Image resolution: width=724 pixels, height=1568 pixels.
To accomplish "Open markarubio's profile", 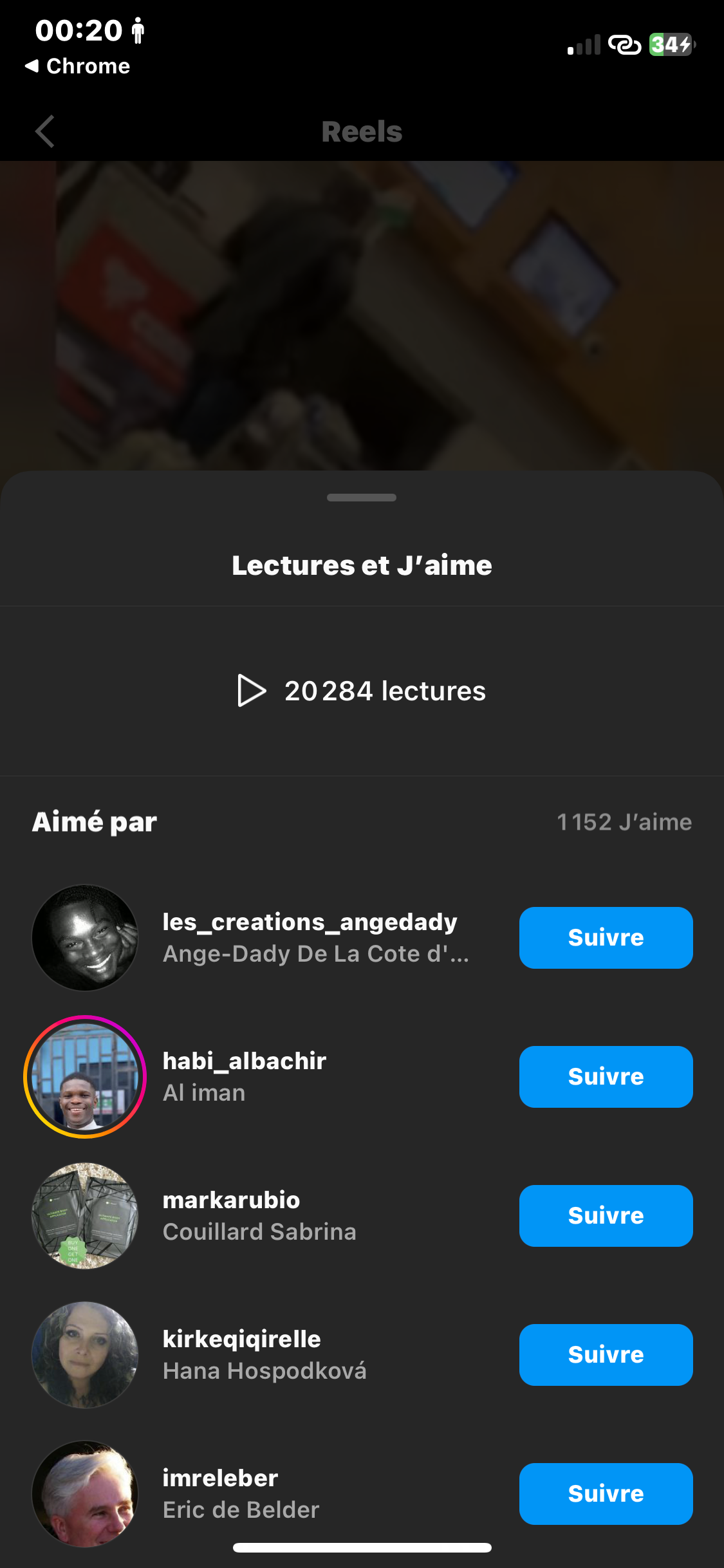I will click(x=231, y=1200).
